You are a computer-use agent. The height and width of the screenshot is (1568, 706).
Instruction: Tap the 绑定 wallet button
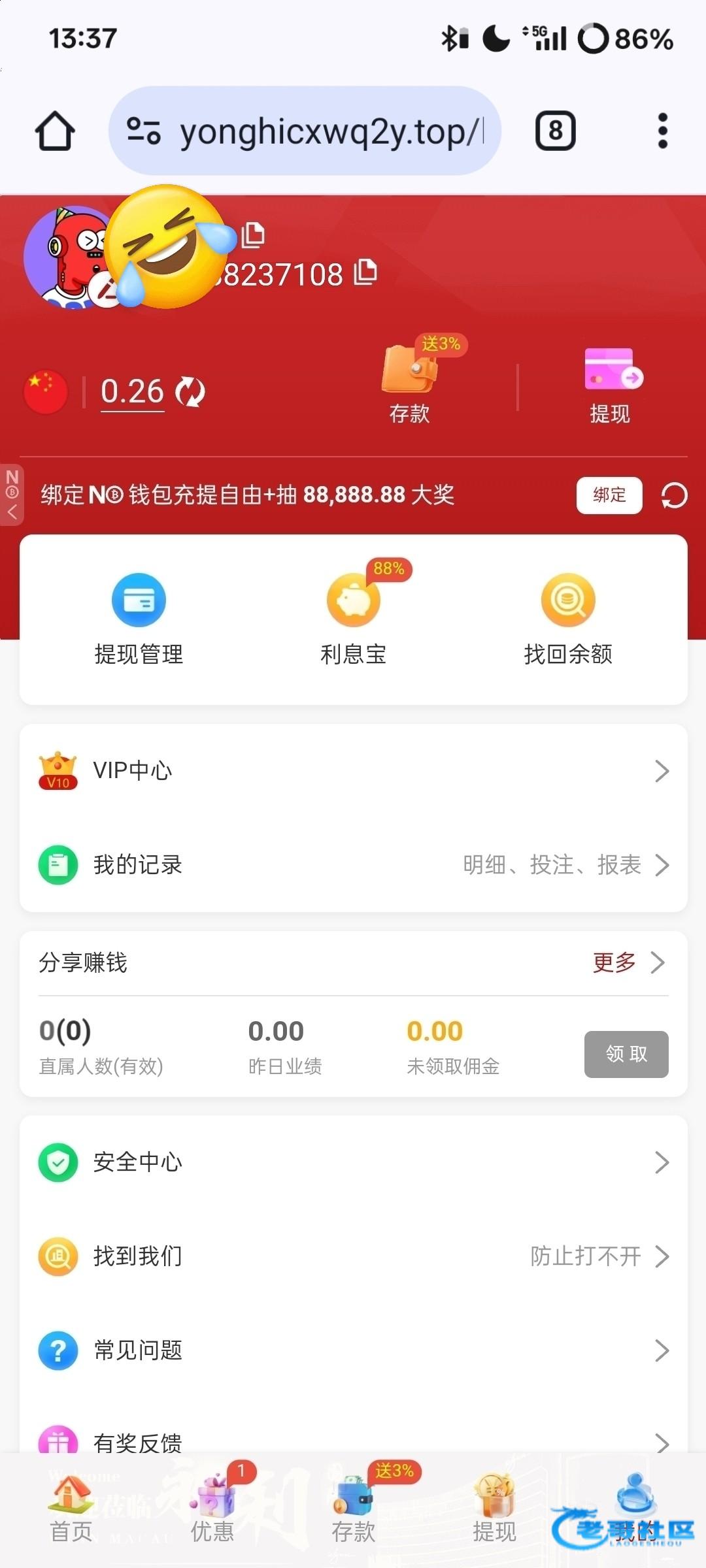(x=609, y=495)
